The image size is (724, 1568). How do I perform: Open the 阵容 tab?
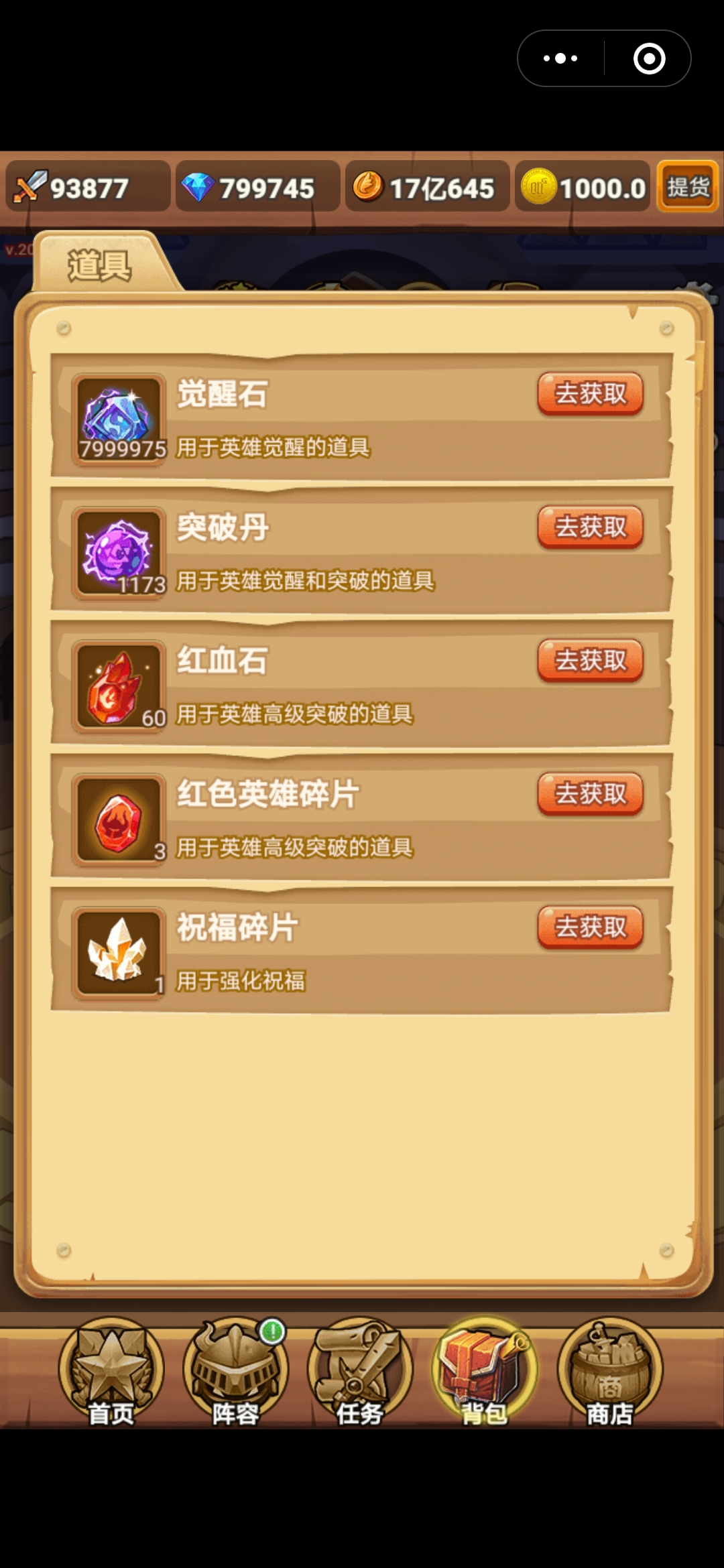pos(235,1371)
